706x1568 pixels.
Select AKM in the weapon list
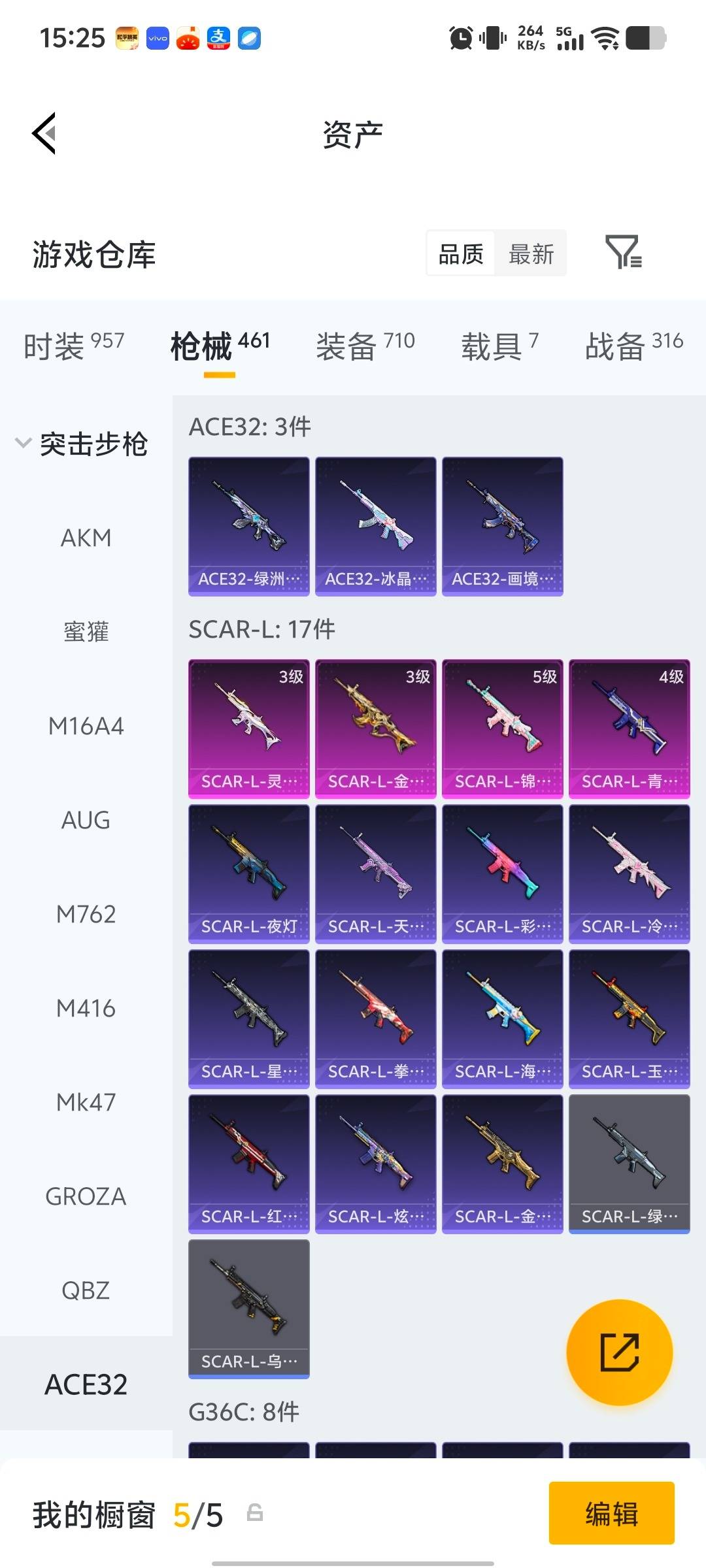[86, 538]
